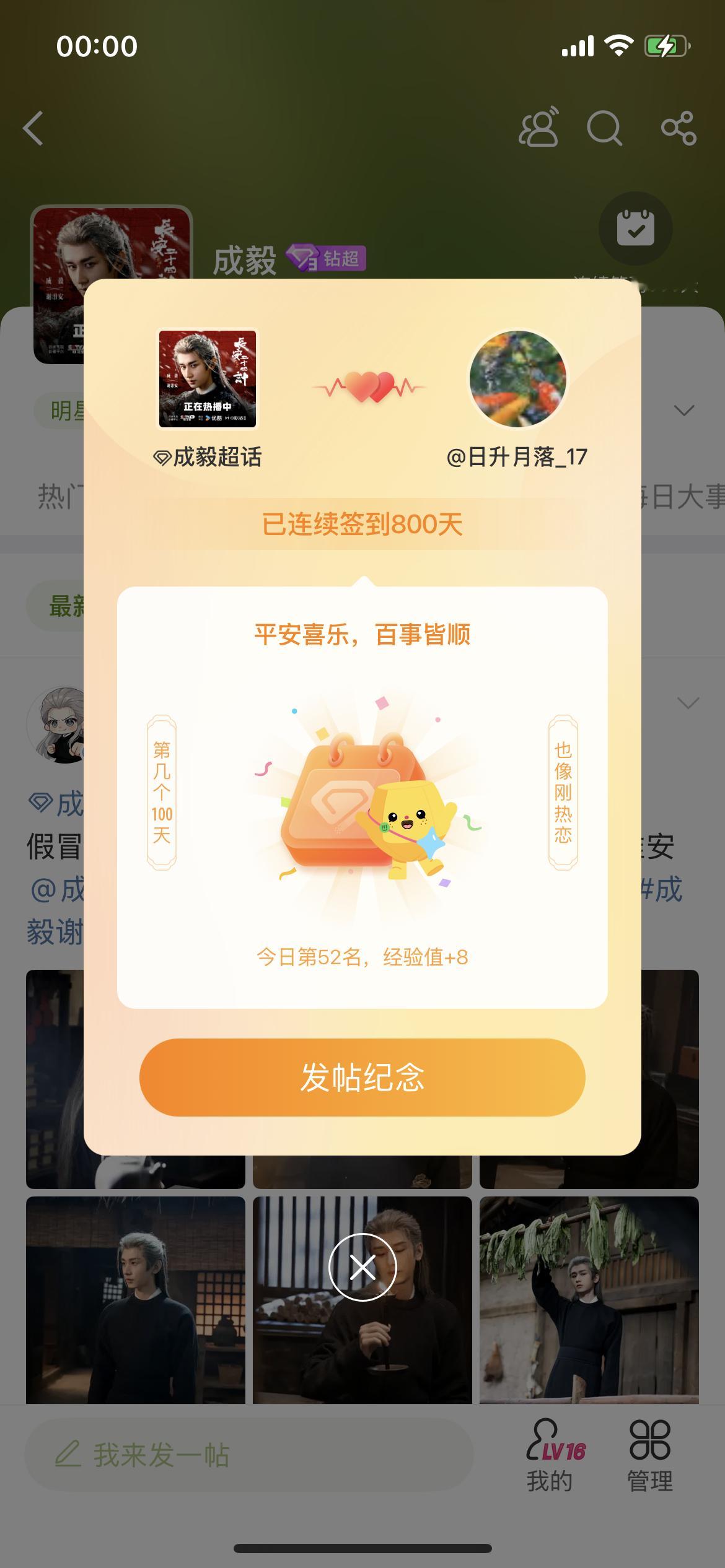725x1568 pixels.
Task: Open the fans/members icon in top bar
Action: tap(540, 128)
